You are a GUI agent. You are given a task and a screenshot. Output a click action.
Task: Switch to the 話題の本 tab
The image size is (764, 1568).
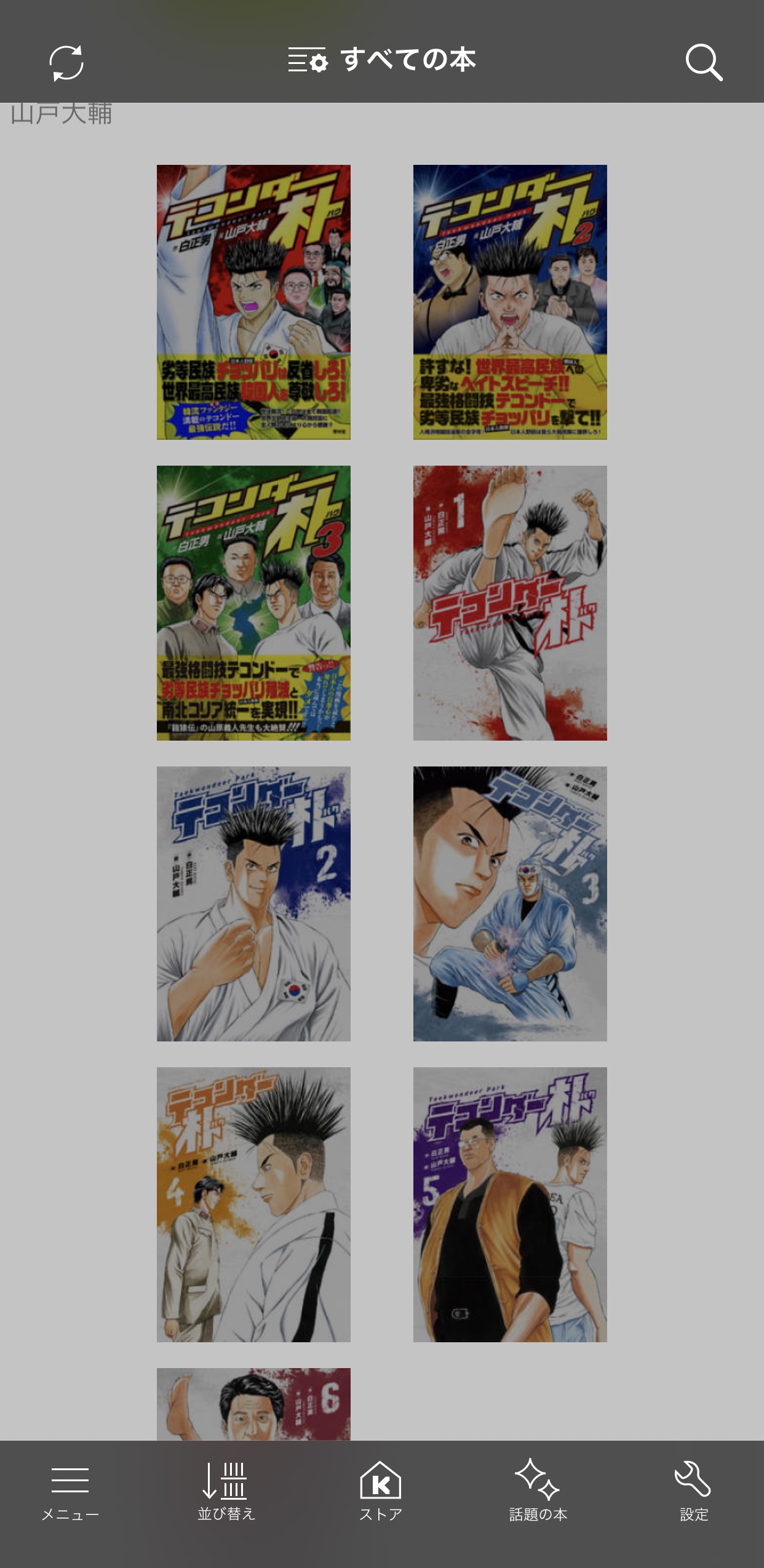click(x=538, y=1491)
